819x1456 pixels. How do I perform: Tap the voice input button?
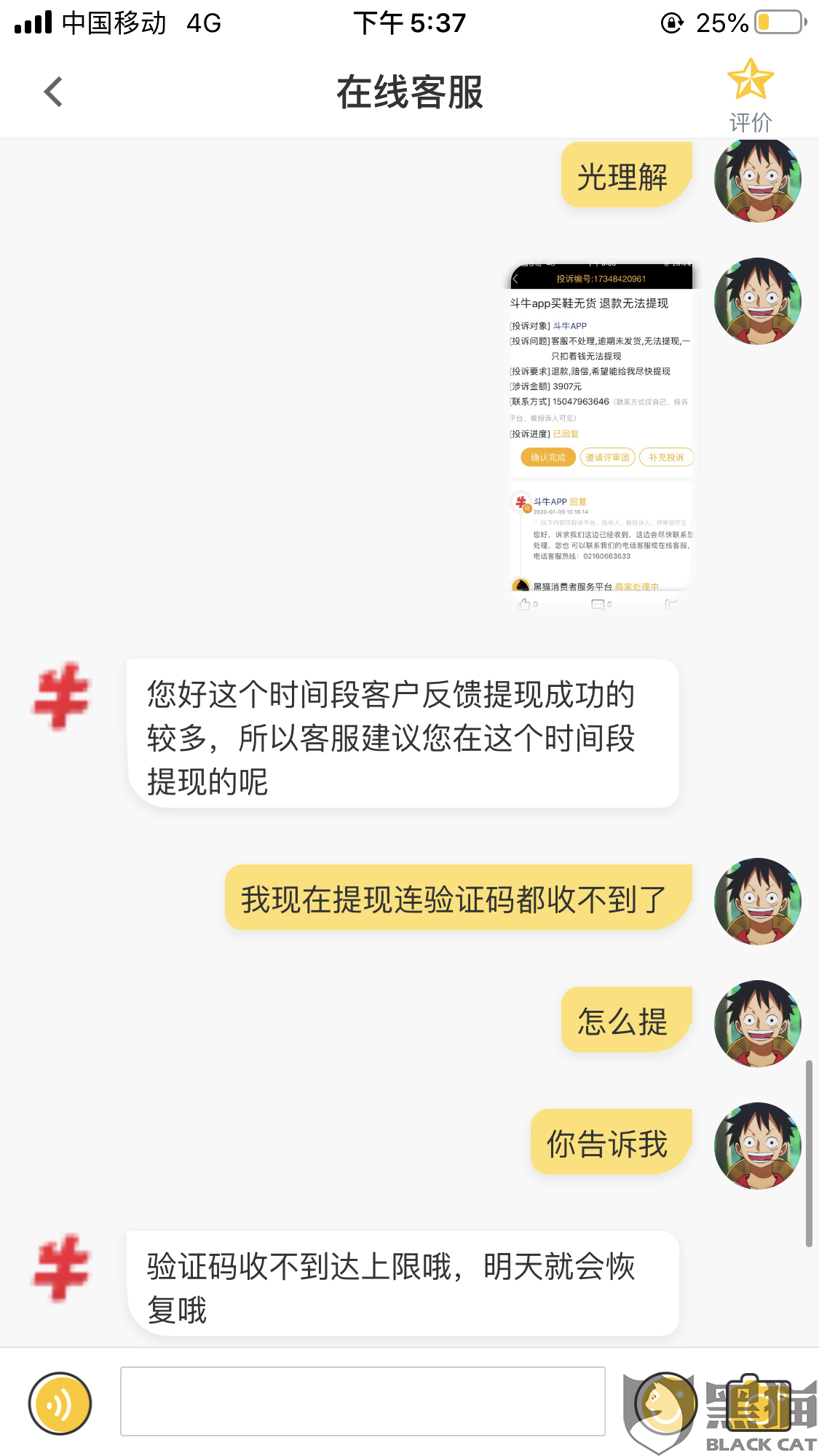[x=60, y=1403]
